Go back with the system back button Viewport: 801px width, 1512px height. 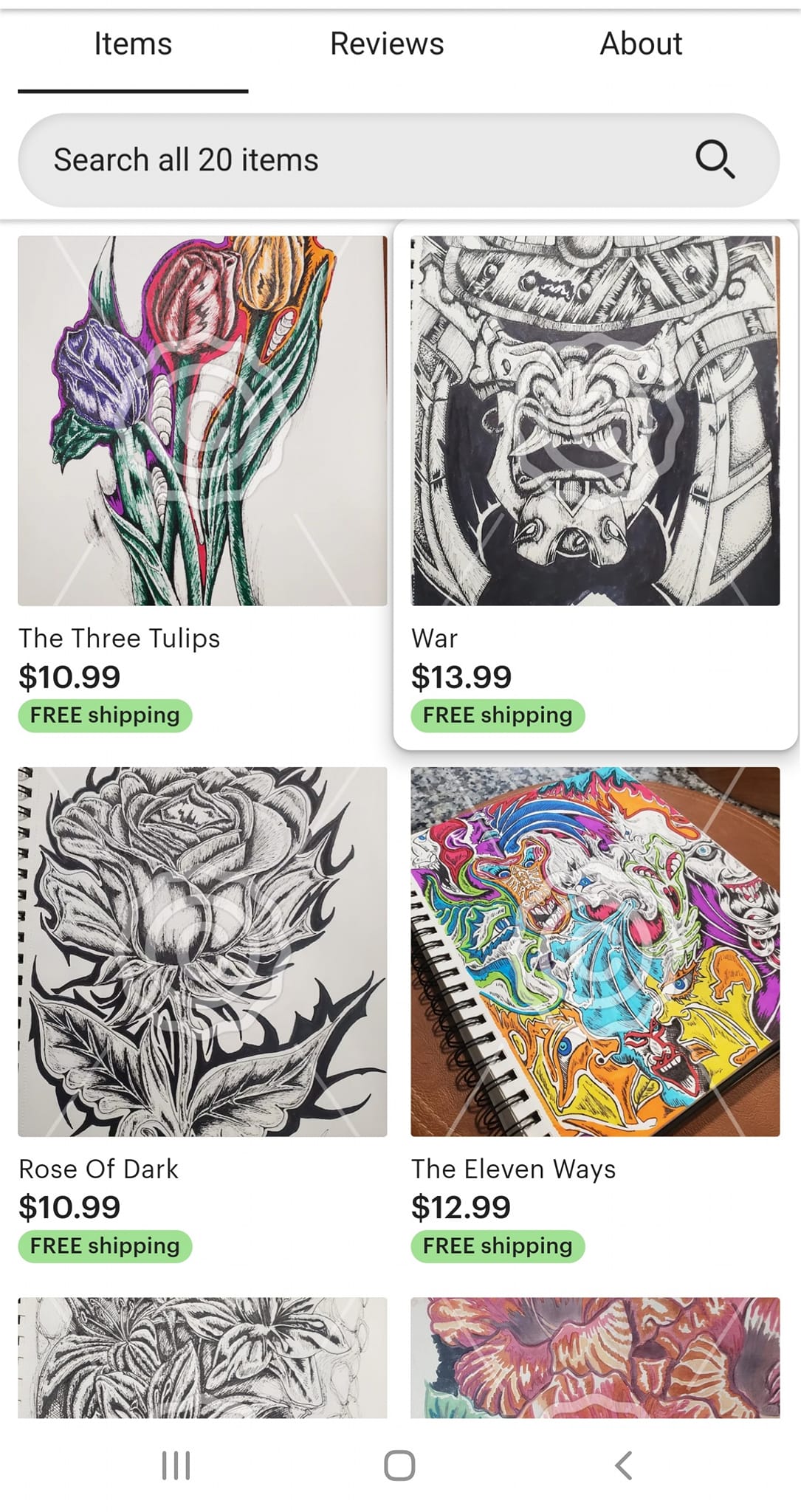[x=624, y=1465]
